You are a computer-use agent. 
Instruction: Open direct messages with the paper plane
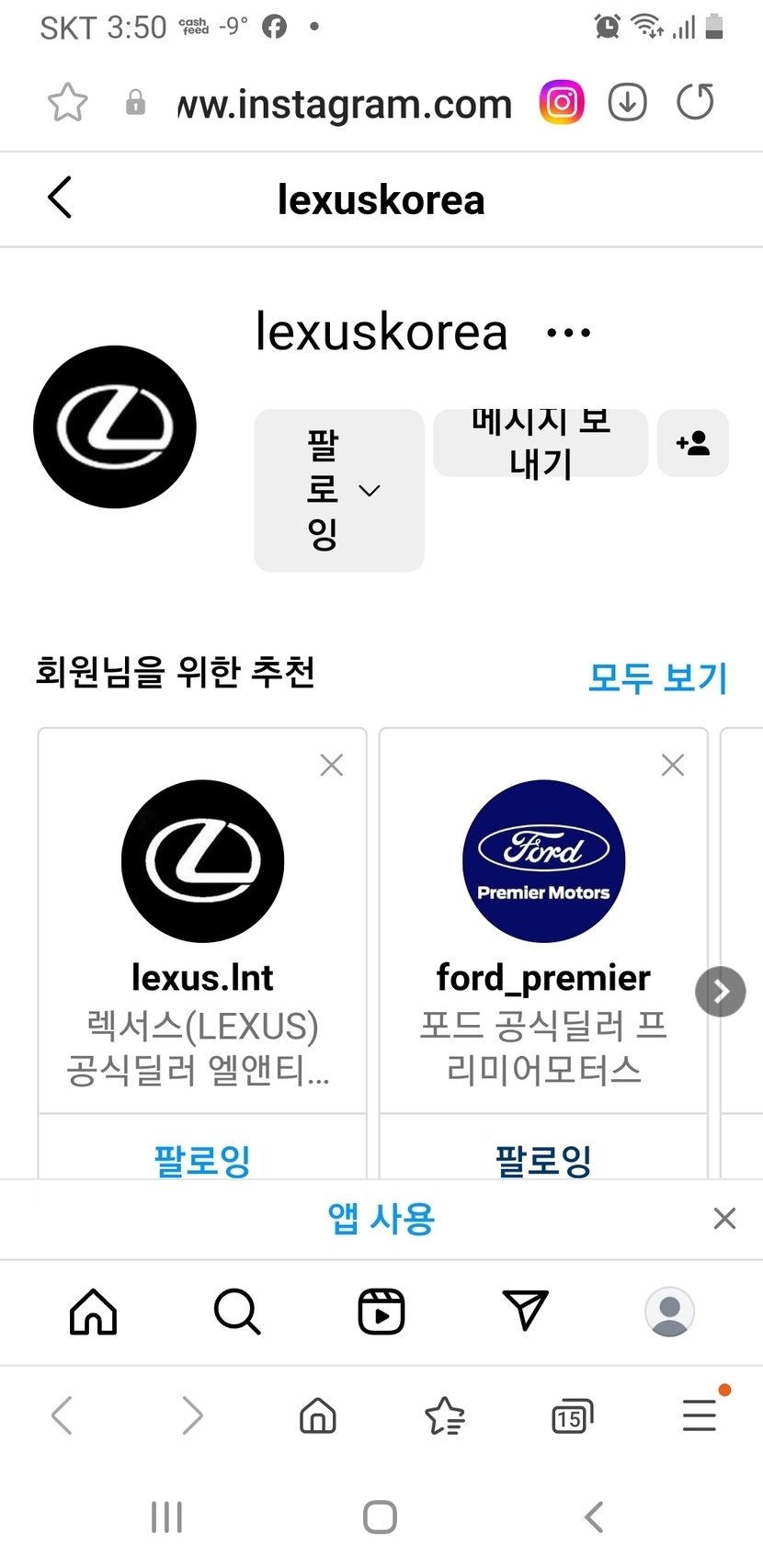click(525, 1310)
